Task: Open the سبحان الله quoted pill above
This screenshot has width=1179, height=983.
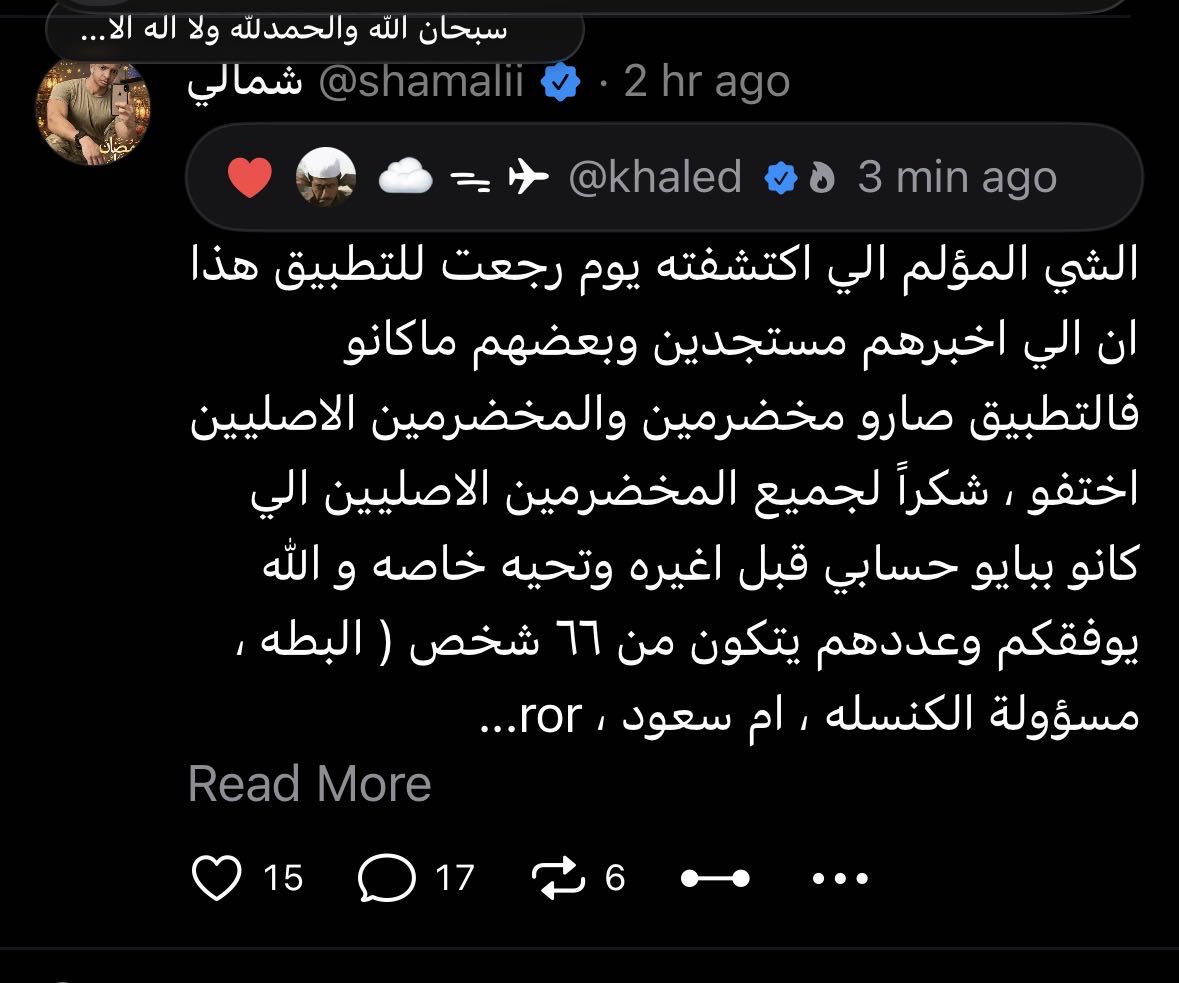Action: (315, 31)
